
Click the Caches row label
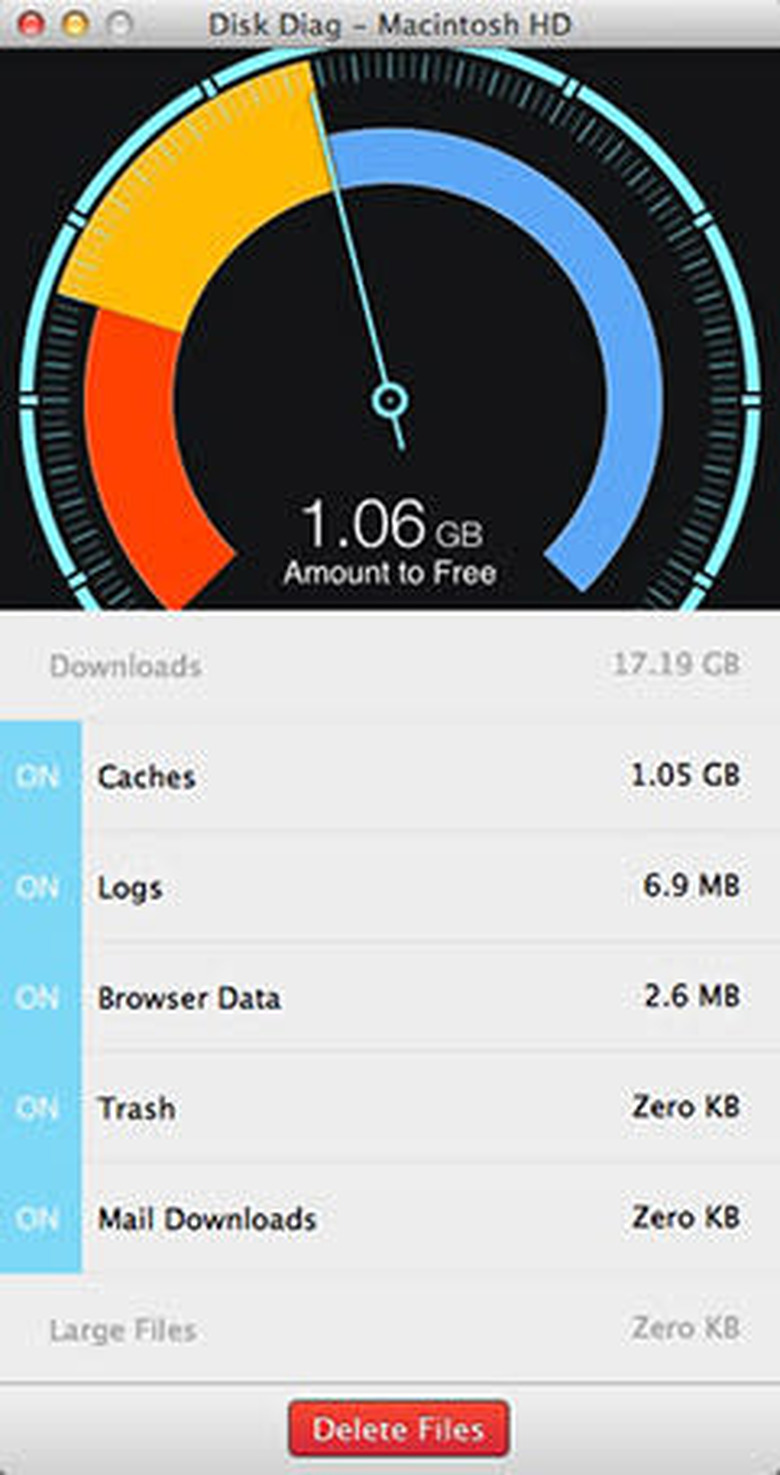(x=147, y=776)
